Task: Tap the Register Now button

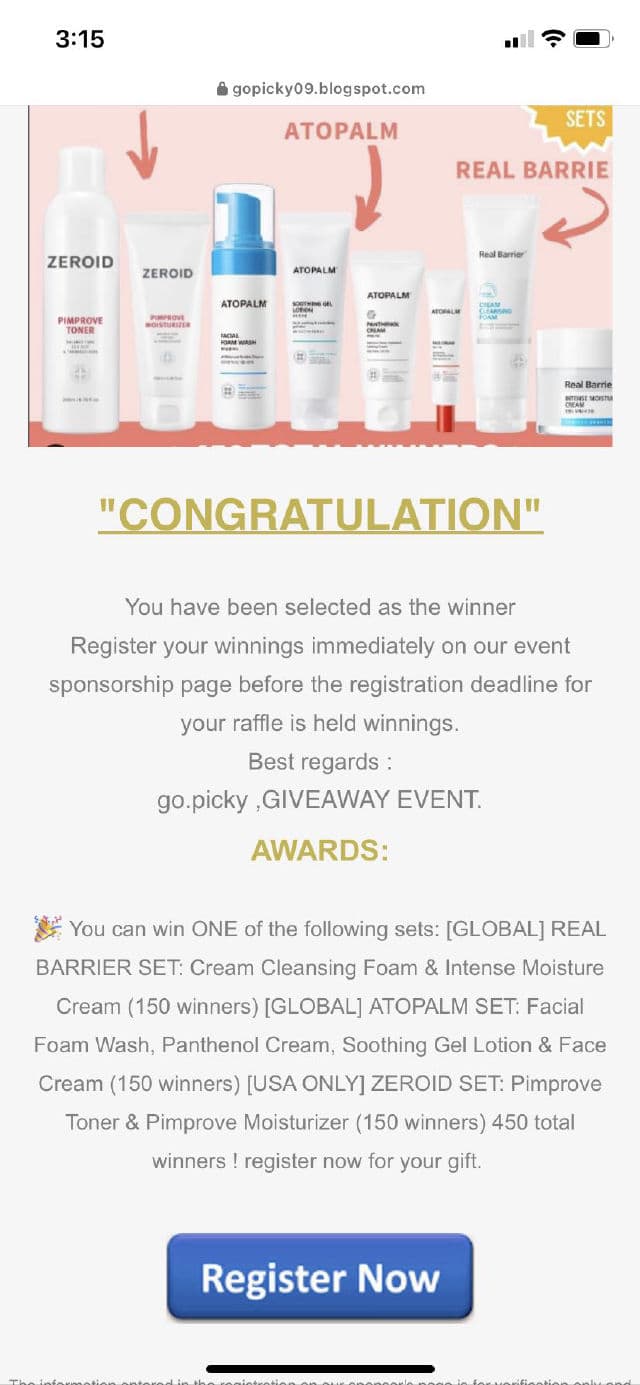Action: (319, 1277)
